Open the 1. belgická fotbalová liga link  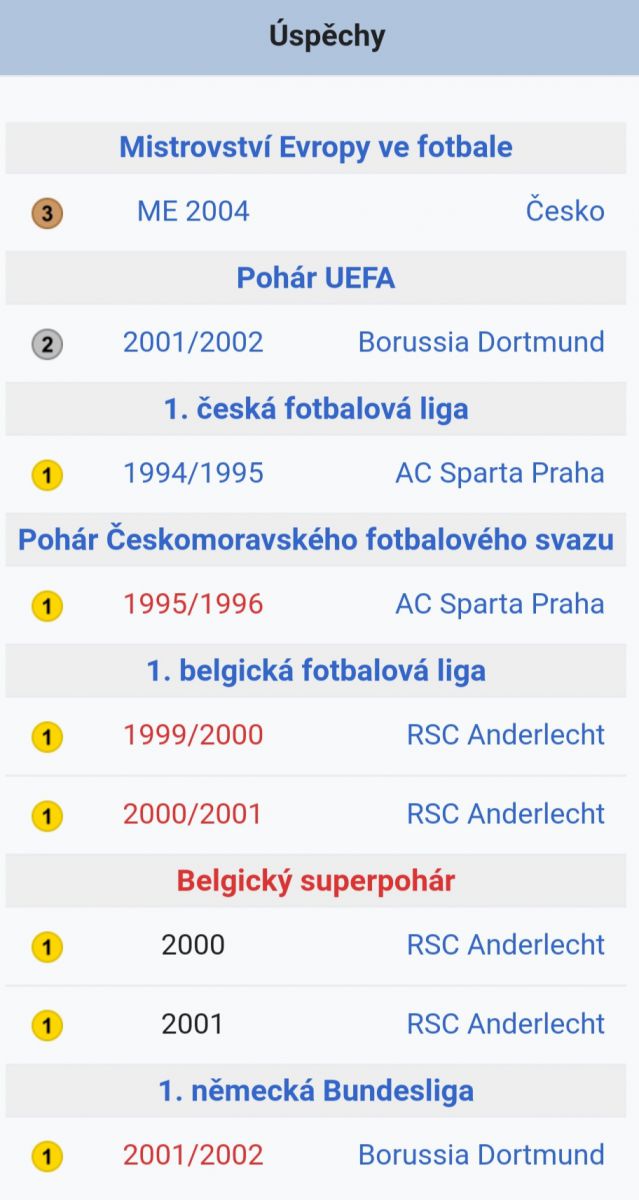coord(316,671)
